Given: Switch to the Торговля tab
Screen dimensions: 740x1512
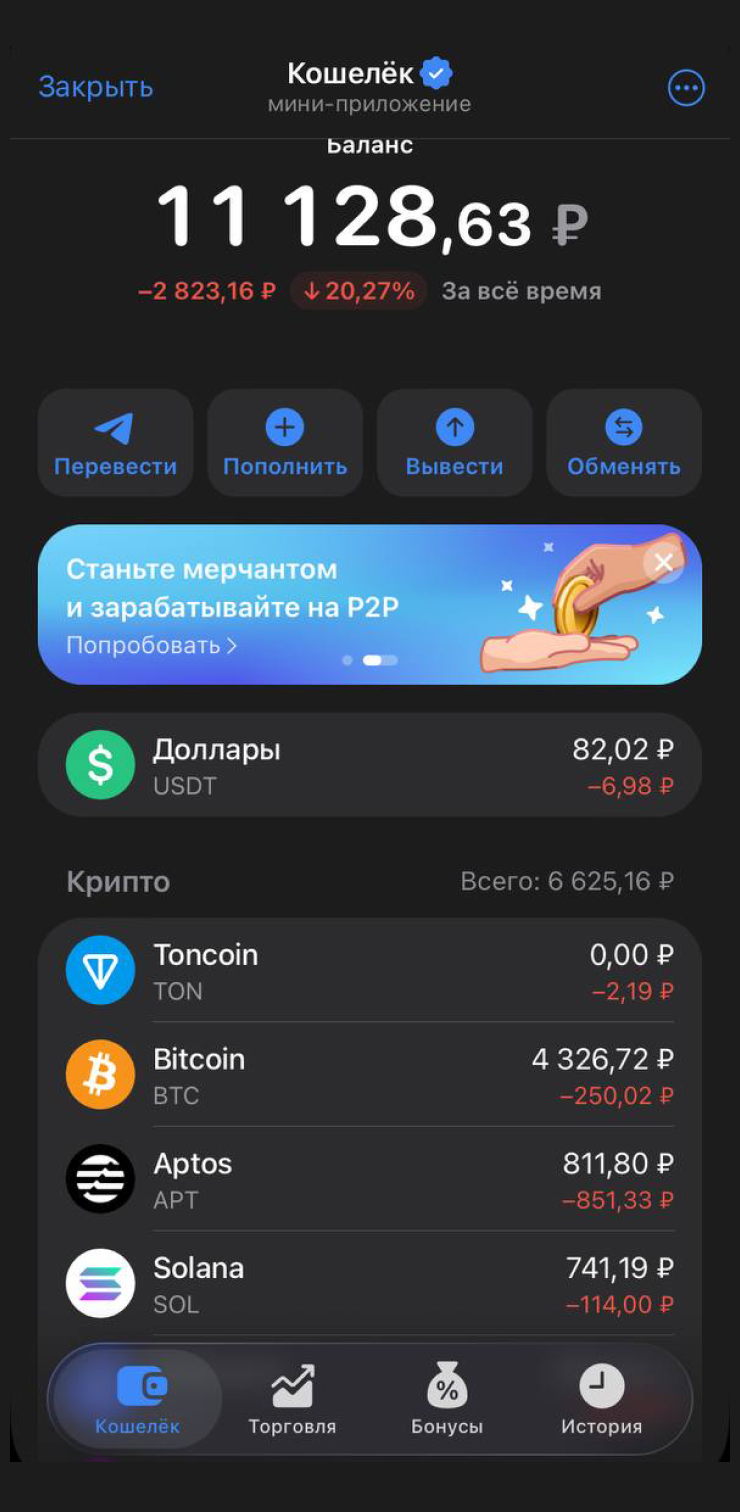Looking at the screenshot, I should click(292, 1400).
